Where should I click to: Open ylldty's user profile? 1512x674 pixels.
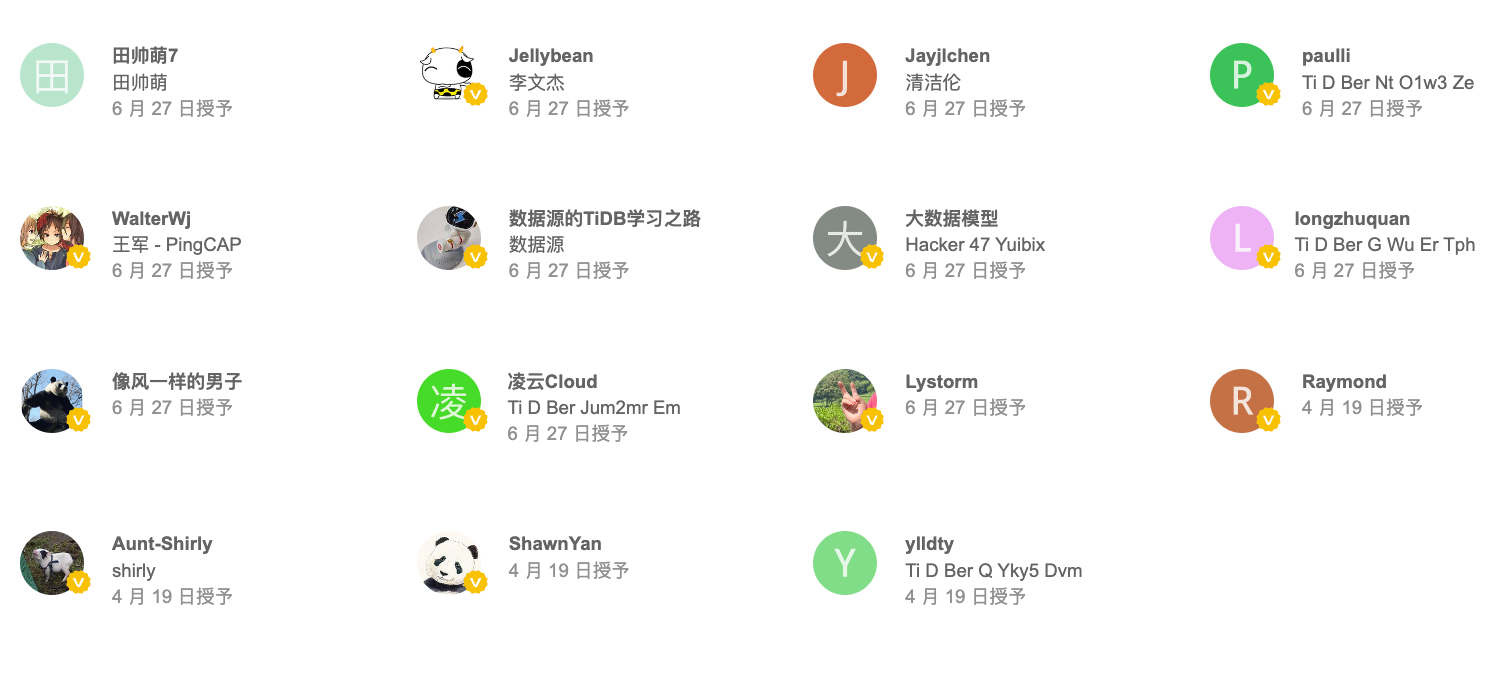tap(929, 544)
